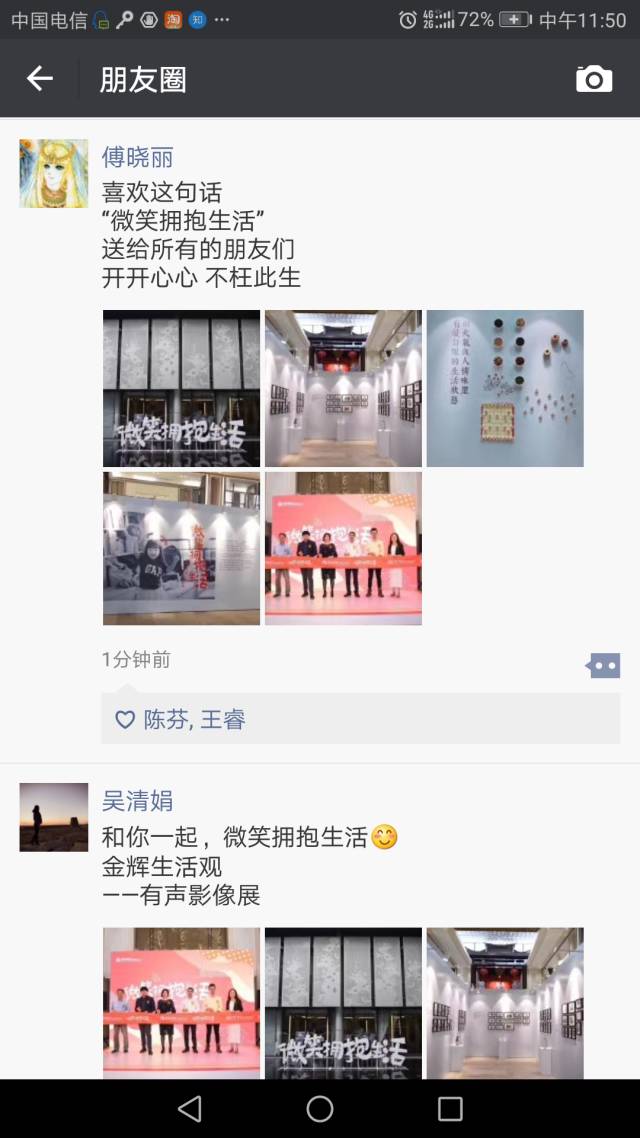This screenshot has width=640, height=1138.
Task: Open like/comment menu on 傅晓丽's post
Action: click(603, 665)
